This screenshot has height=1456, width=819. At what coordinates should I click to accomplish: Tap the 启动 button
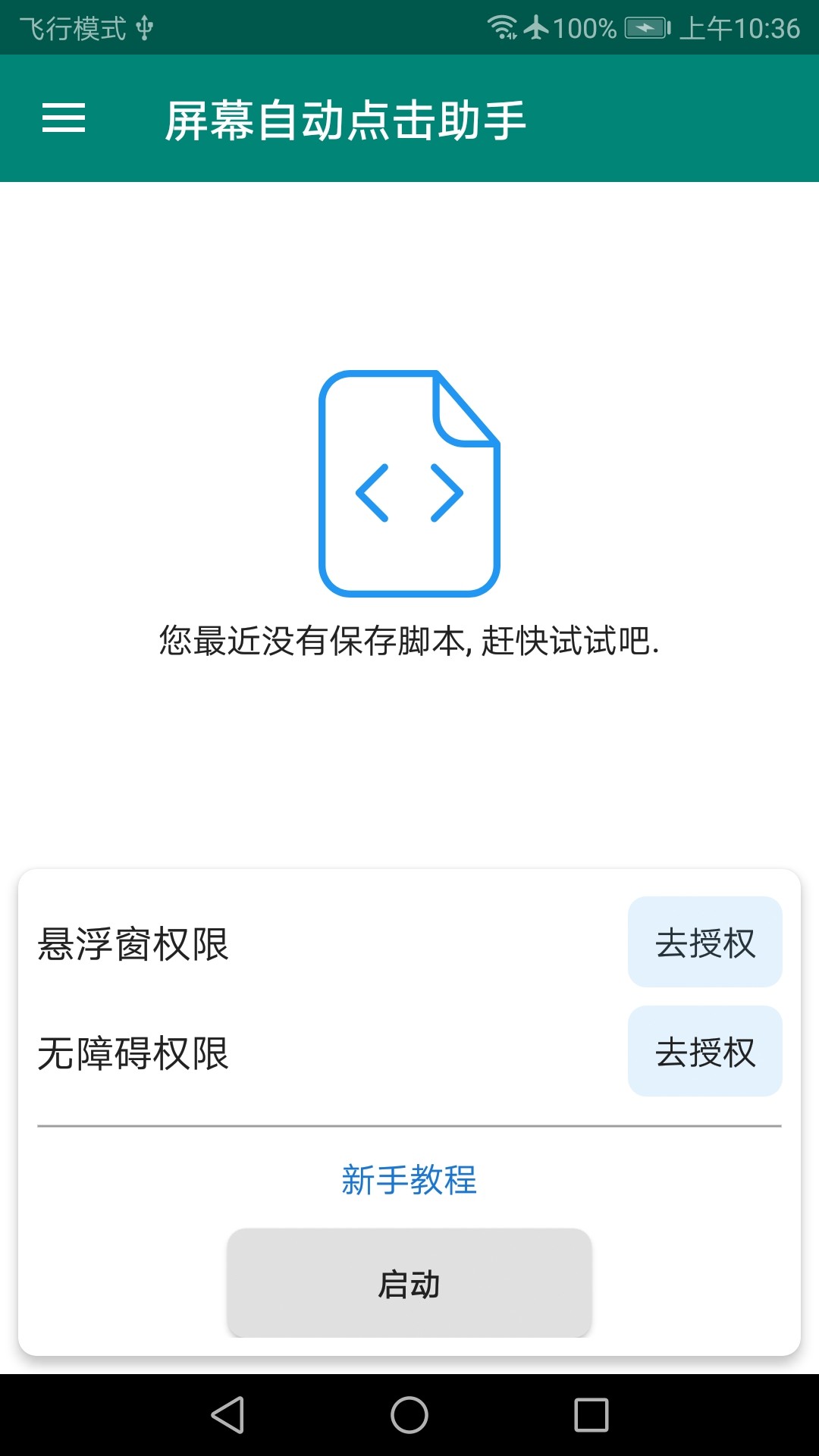(x=409, y=1283)
